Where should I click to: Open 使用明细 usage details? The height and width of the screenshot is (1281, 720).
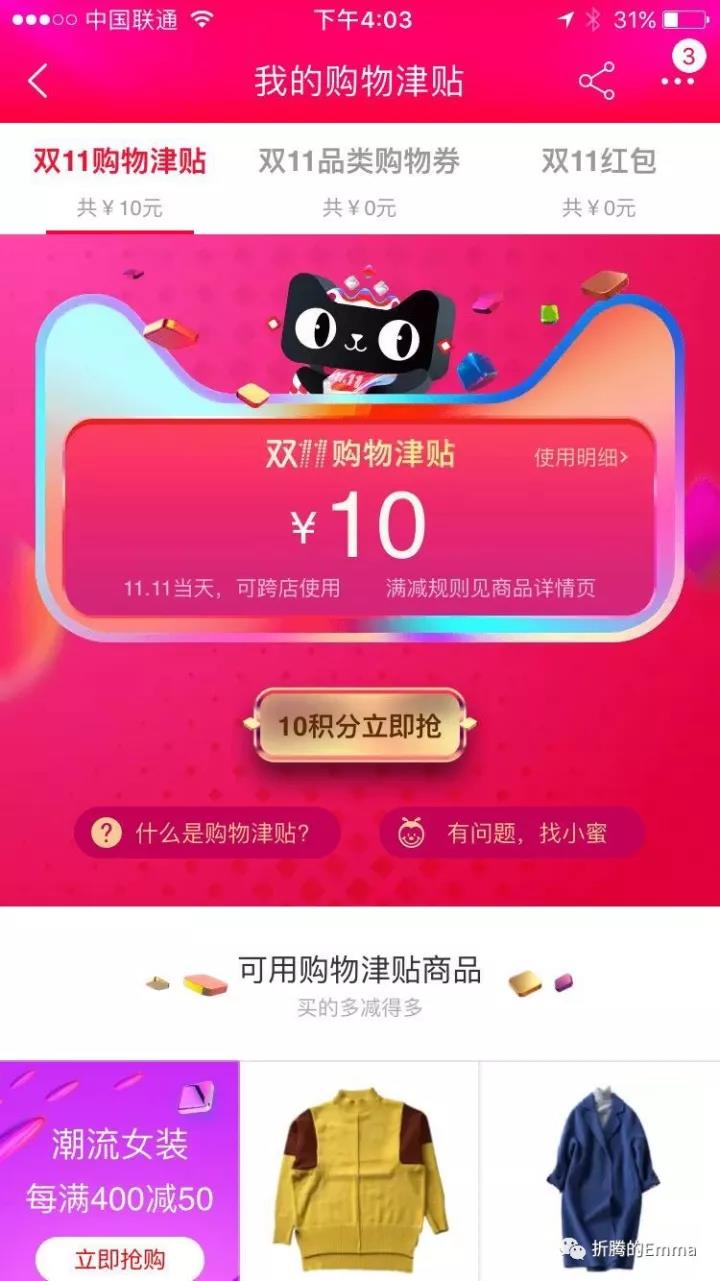(x=580, y=457)
